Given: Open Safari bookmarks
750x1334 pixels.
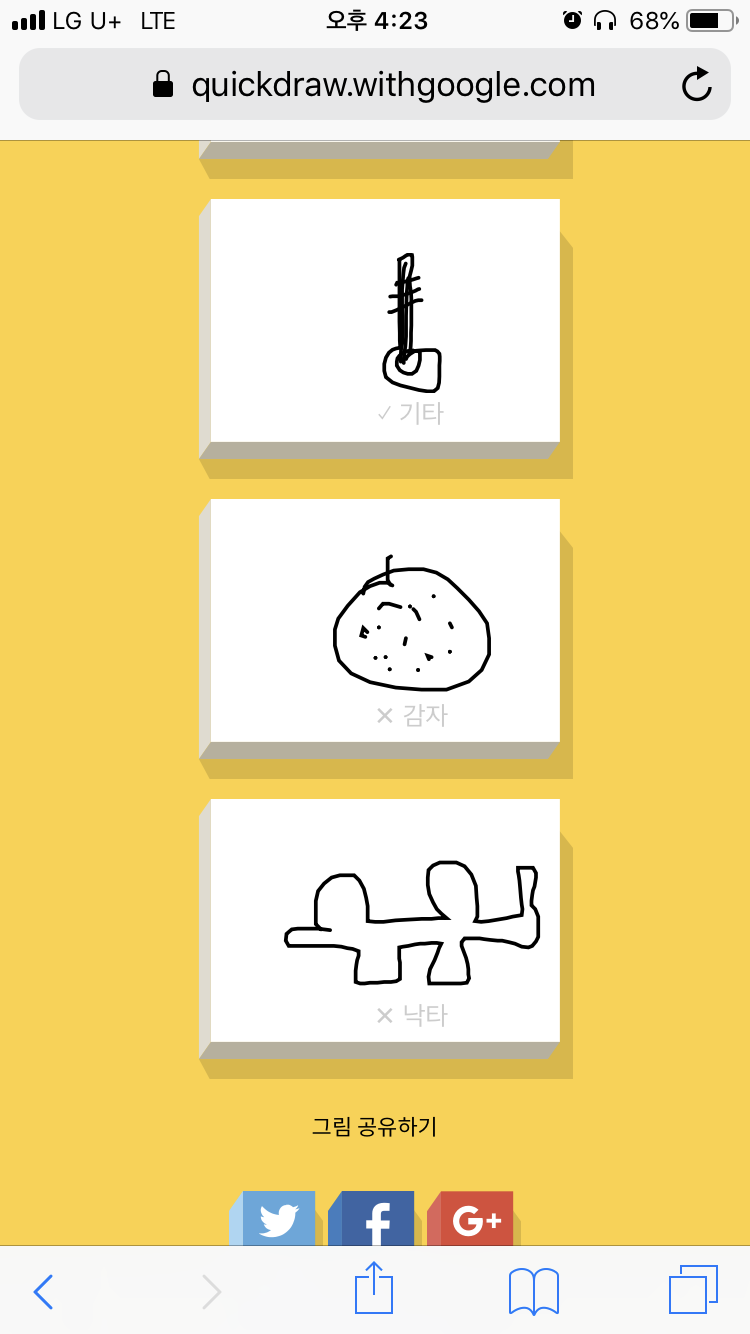Looking at the screenshot, I should click(533, 1291).
